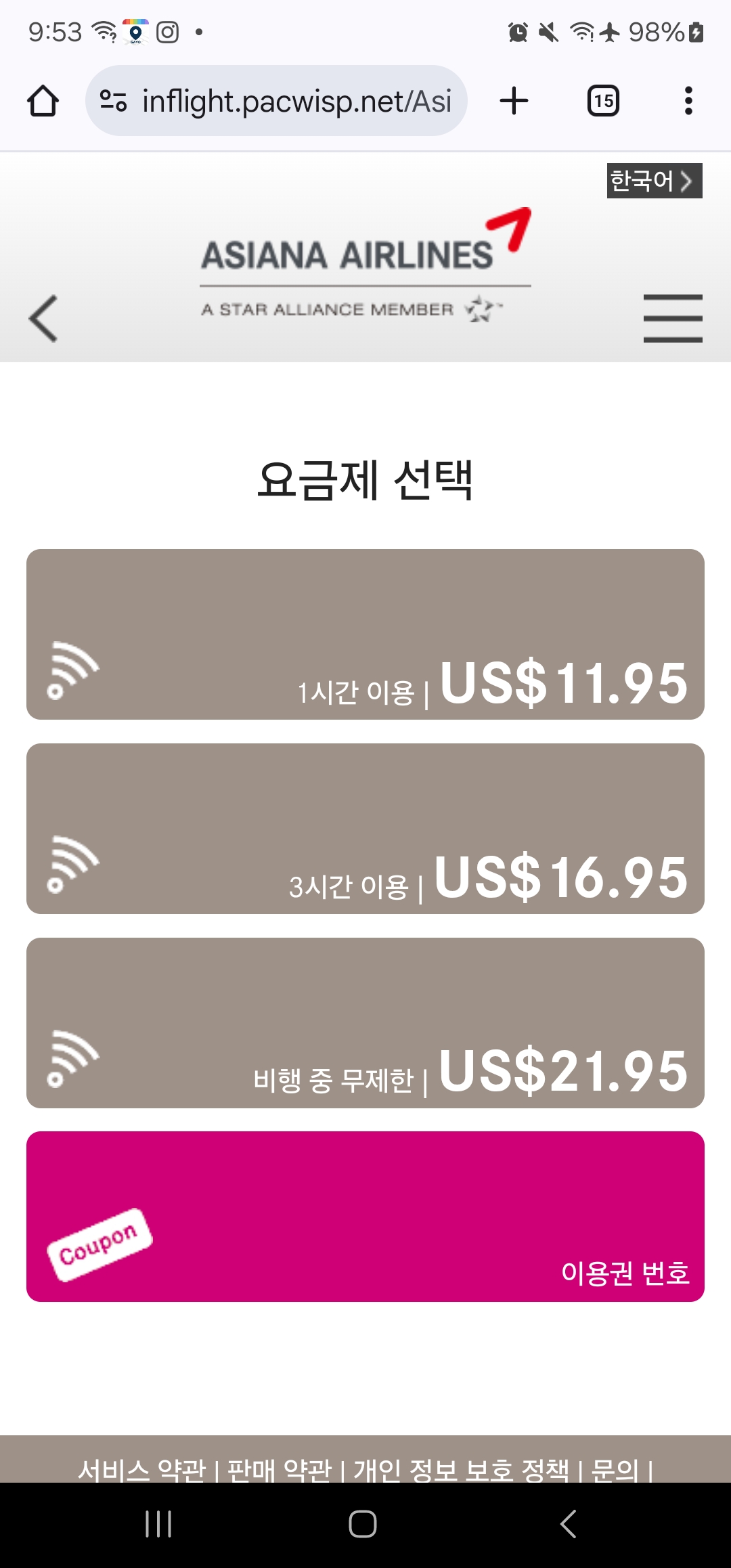Choose the 3시간 이용 US$16.95 plan
Viewport: 731px width, 1568px height.
365,829
